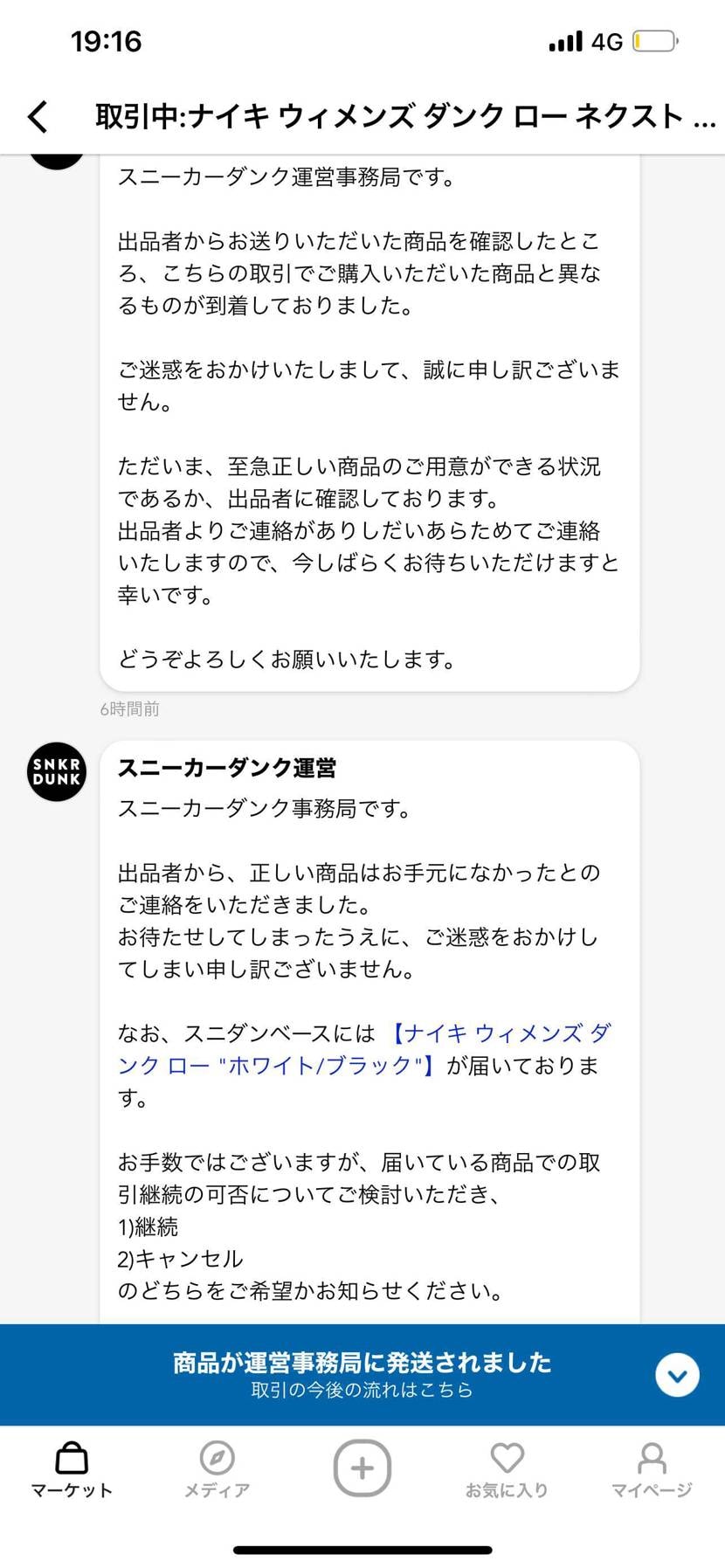Tap the back arrow chevron

click(37, 115)
